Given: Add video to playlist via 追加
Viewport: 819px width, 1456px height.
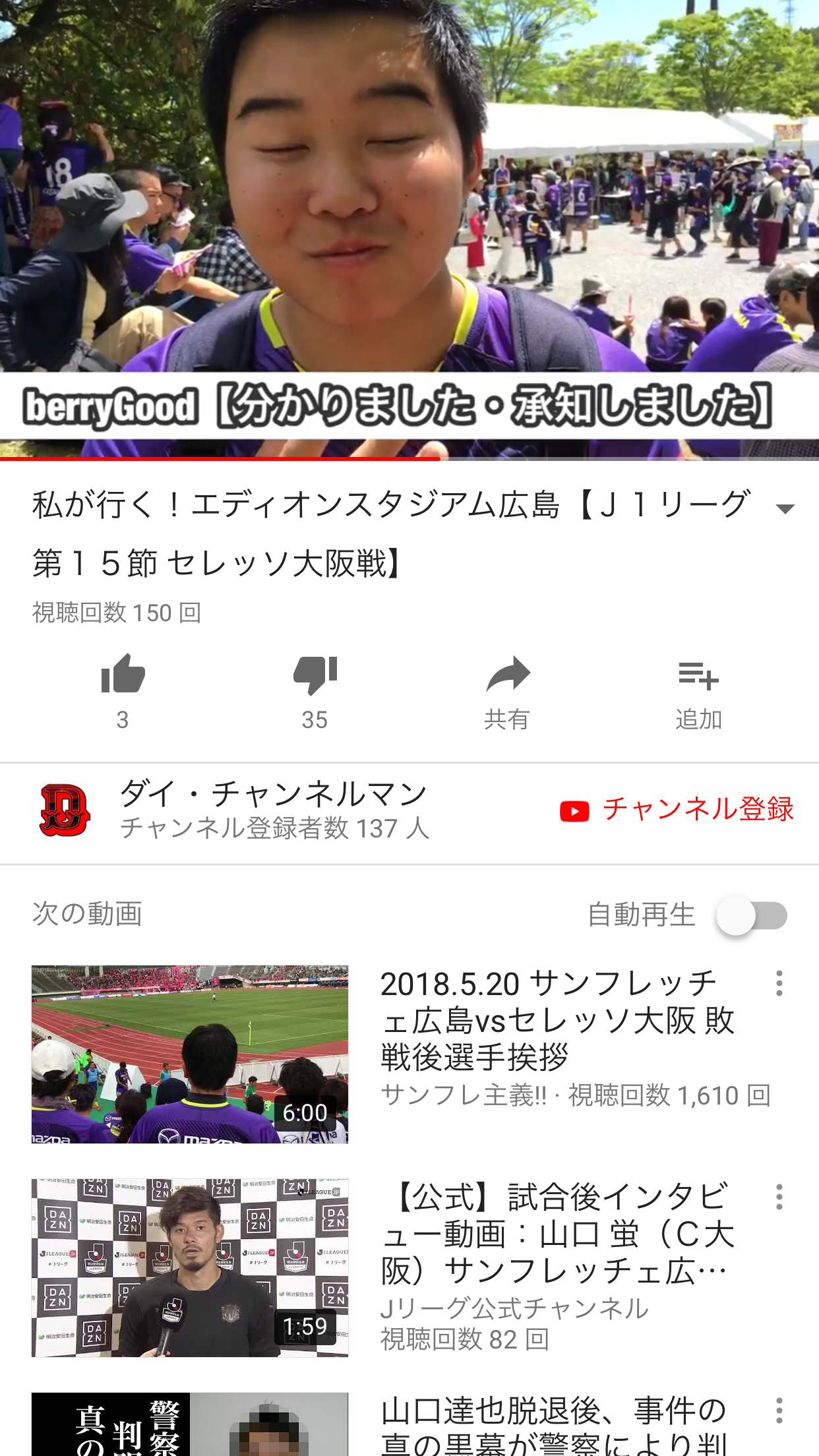Looking at the screenshot, I should coord(698,690).
